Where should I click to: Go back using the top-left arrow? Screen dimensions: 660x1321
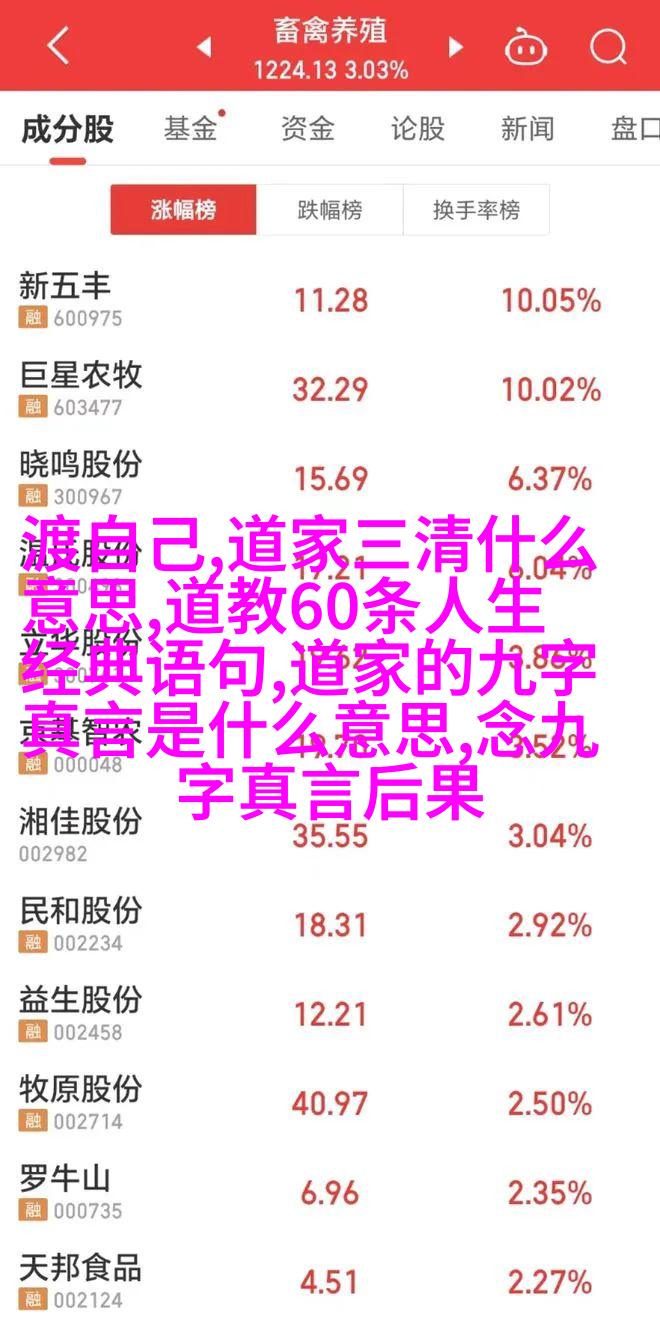pyautogui.click(x=58, y=45)
